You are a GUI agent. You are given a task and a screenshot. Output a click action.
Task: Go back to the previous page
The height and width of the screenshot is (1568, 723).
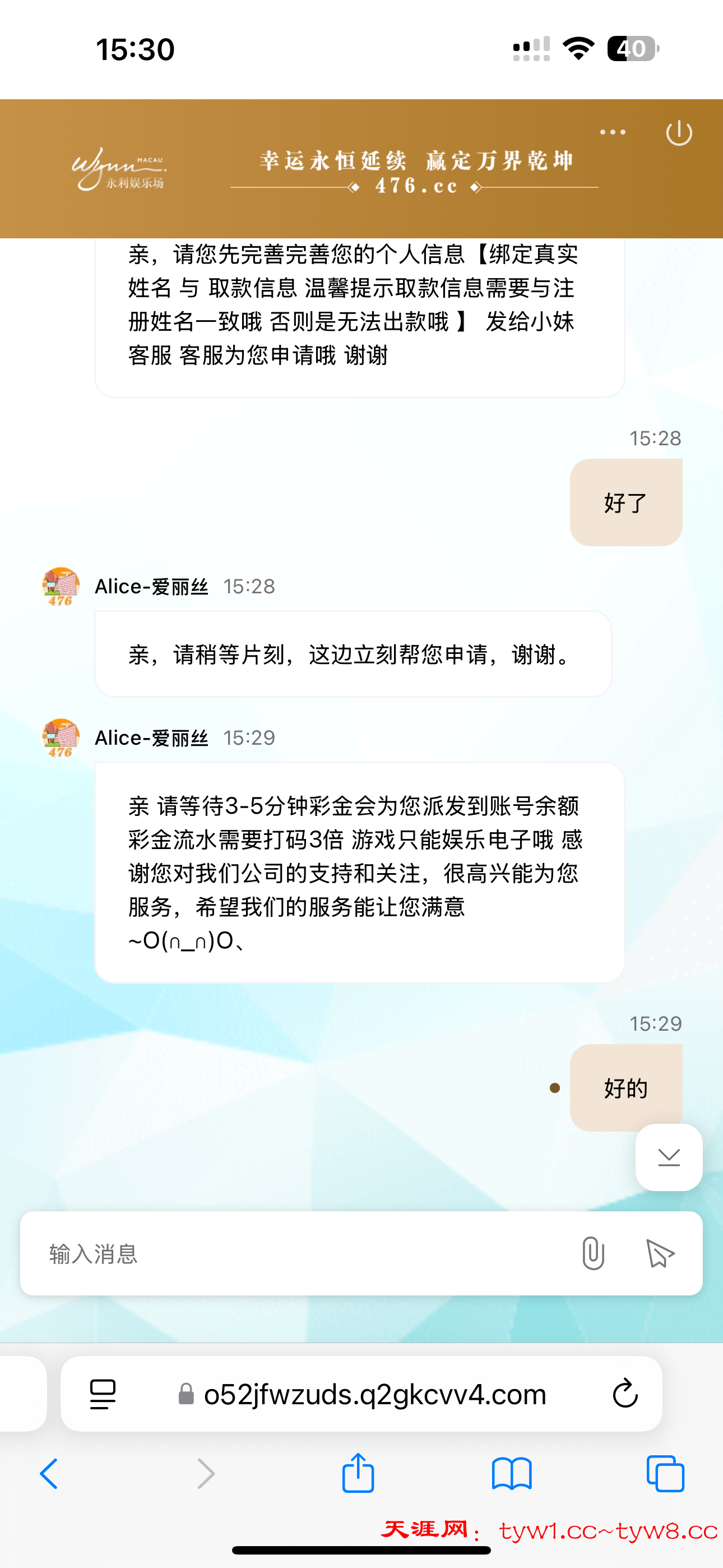click(x=49, y=1474)
